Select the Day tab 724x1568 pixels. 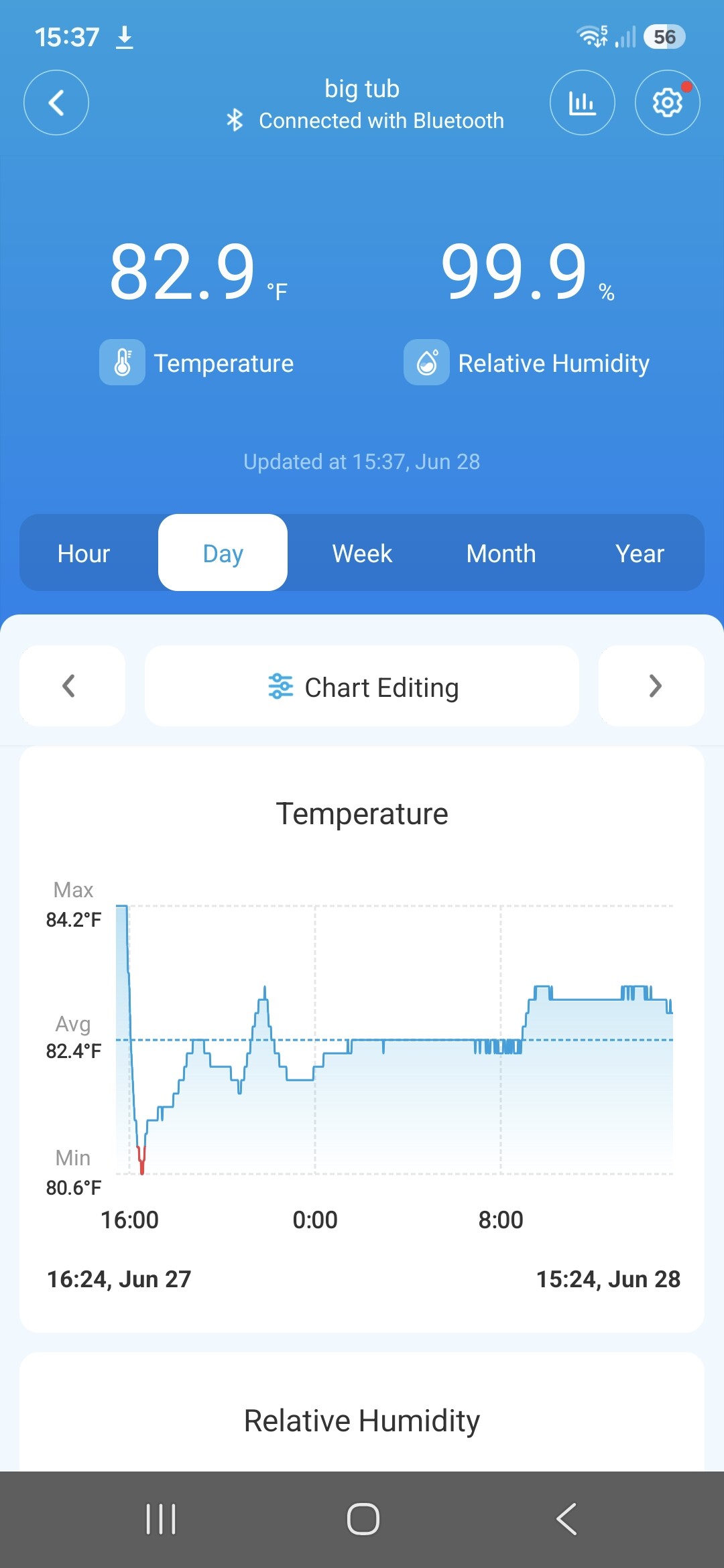(x=223, y=553)
